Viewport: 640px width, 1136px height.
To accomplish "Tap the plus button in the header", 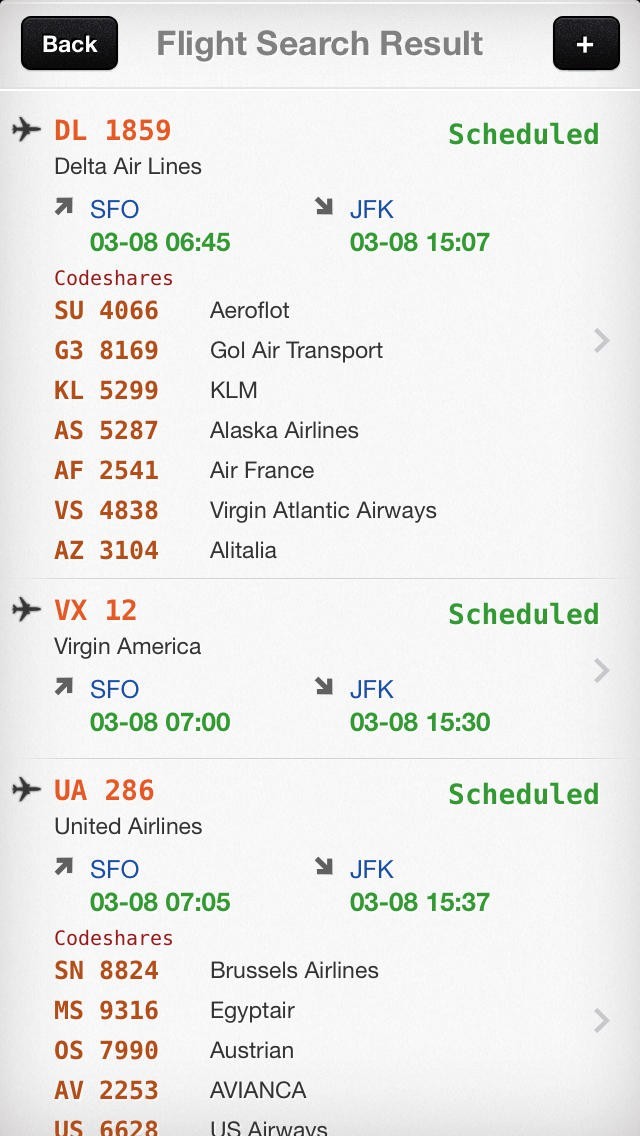I will [x=585, y=44].
